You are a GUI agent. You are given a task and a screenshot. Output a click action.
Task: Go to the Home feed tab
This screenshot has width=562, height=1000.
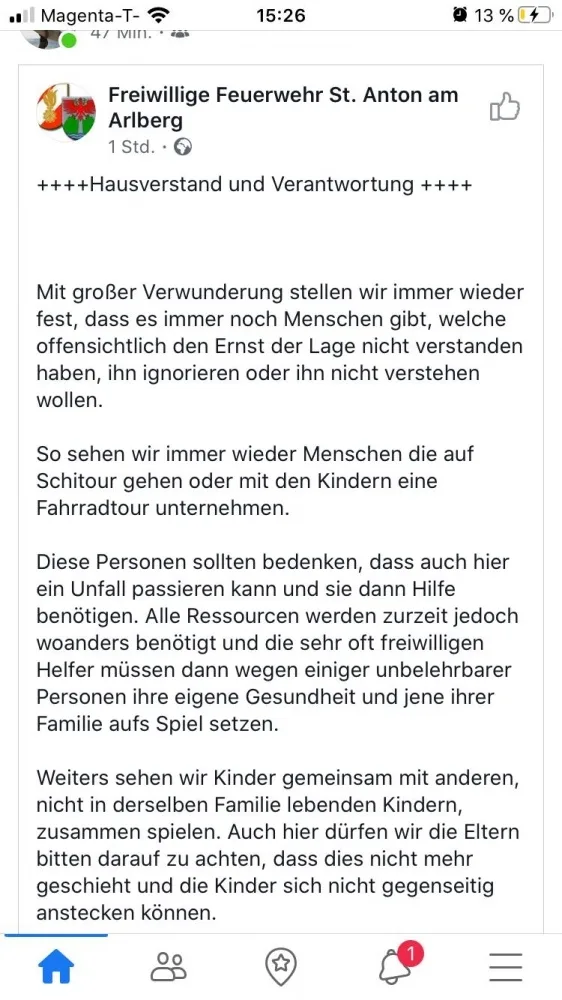(56, 967)
